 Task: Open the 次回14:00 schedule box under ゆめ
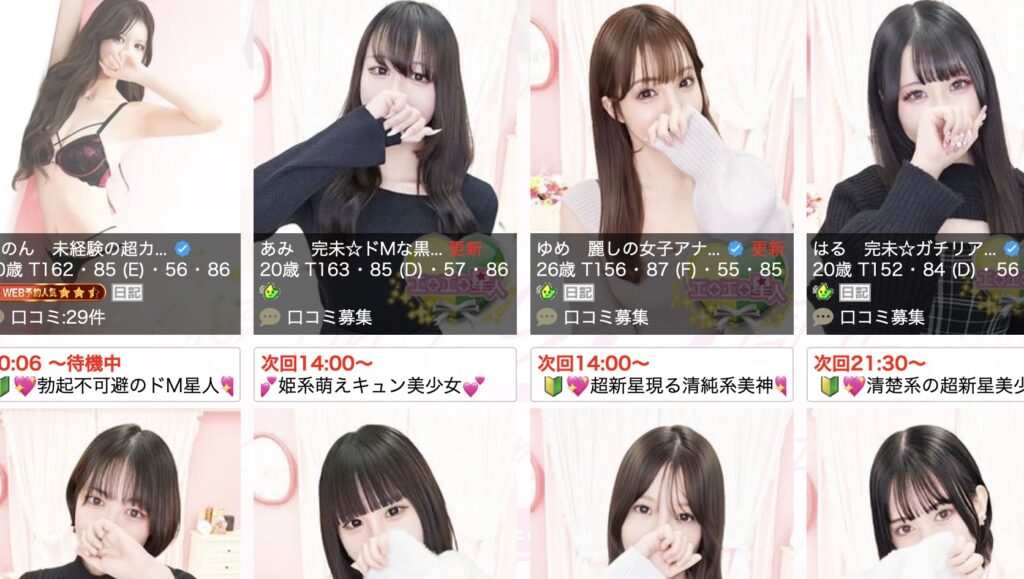[x=661, y=374]
